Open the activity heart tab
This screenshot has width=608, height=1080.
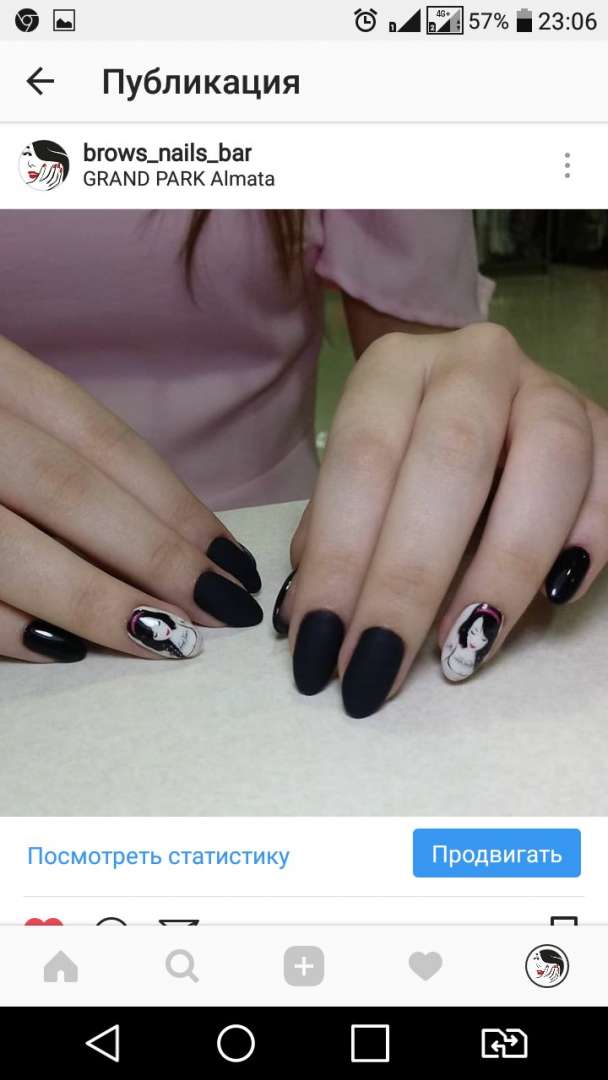[x=425, y=966]
